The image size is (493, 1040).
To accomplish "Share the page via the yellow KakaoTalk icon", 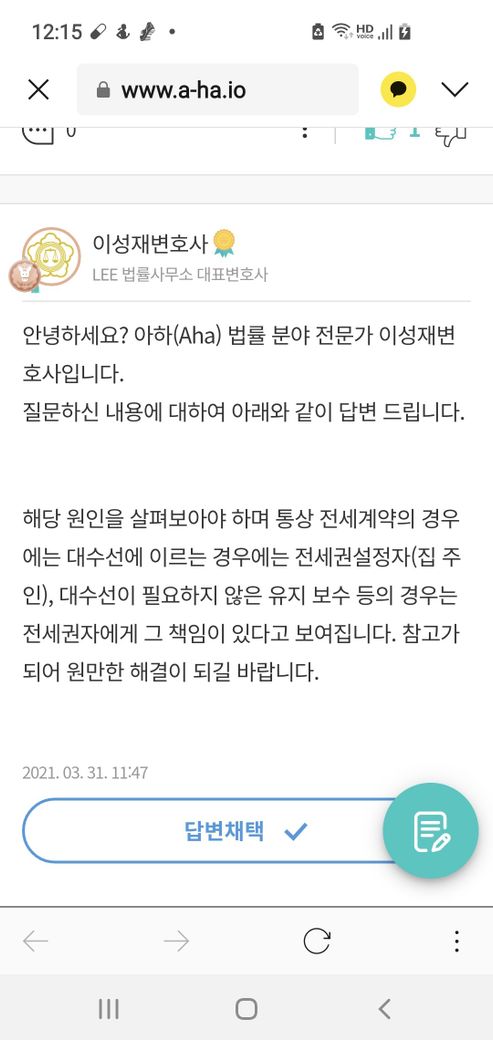I will click(398, 90).
